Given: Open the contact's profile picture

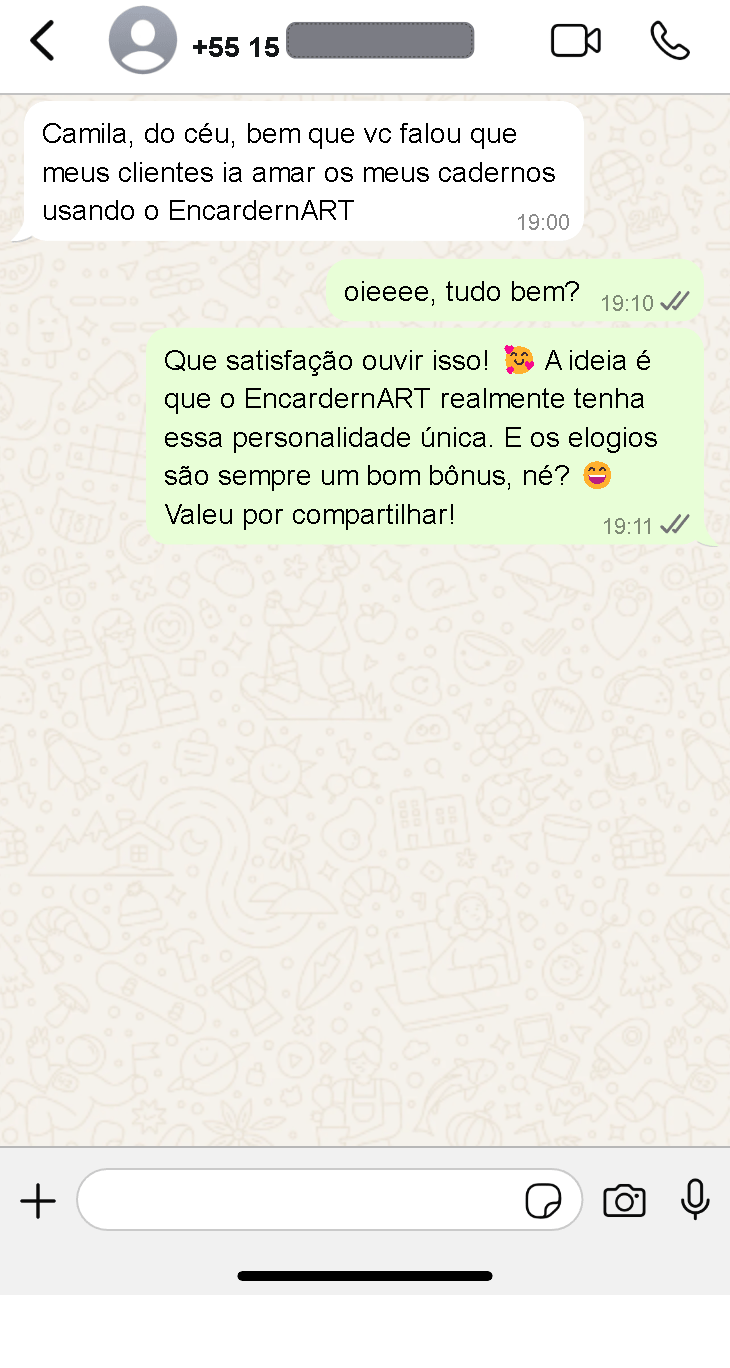Looking at the screenshot, I should [x=142, y=41].
